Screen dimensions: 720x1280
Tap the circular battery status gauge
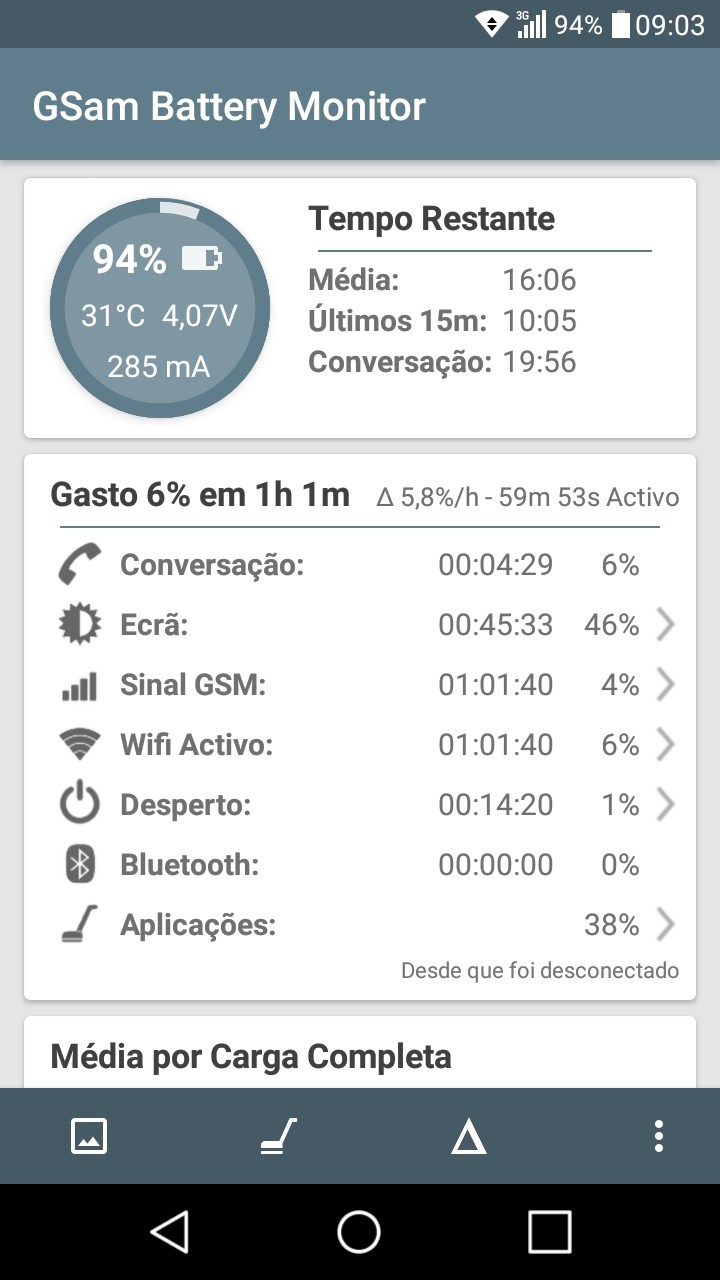[160, 308]
